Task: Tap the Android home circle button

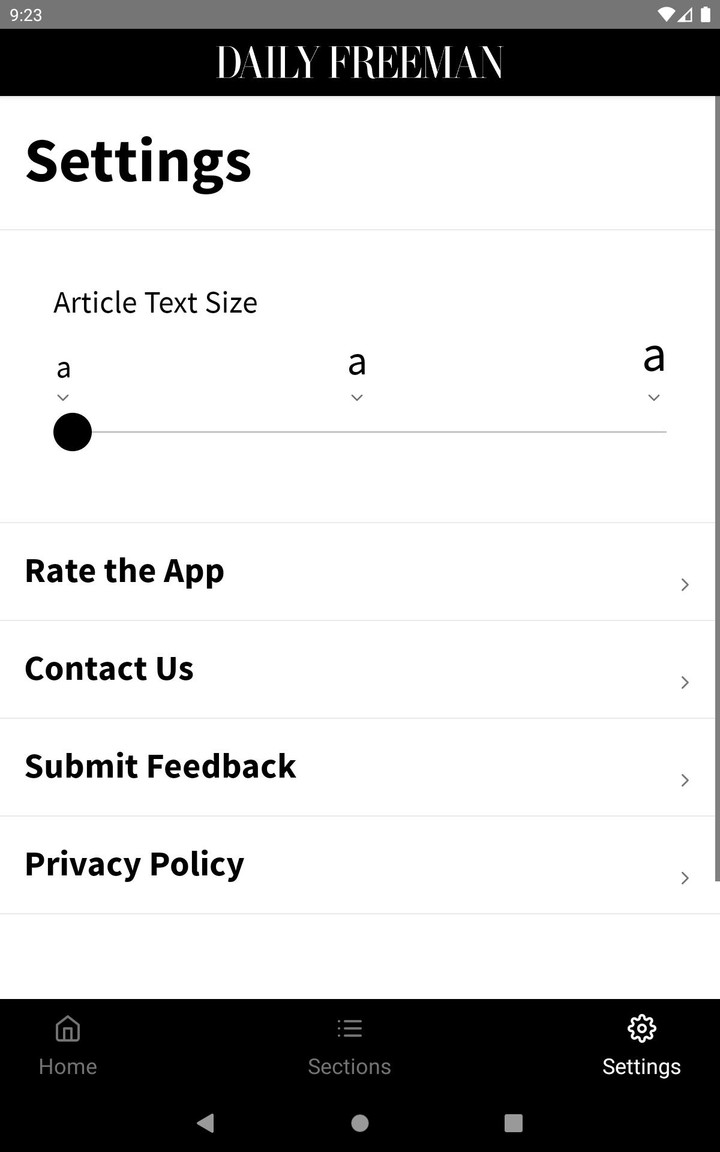Action: coord(359,1123)
